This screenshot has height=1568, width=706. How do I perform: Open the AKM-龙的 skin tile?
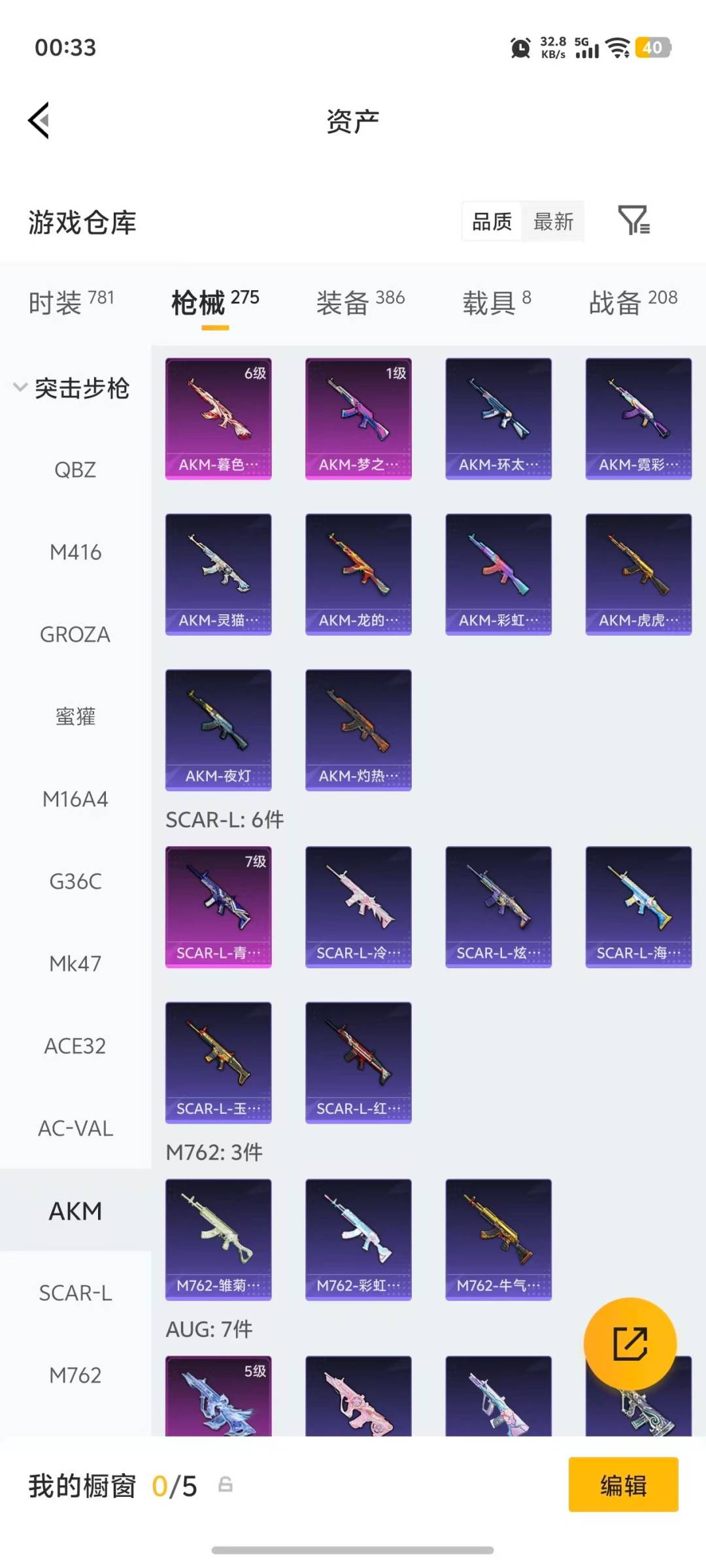tap(358, 574)
